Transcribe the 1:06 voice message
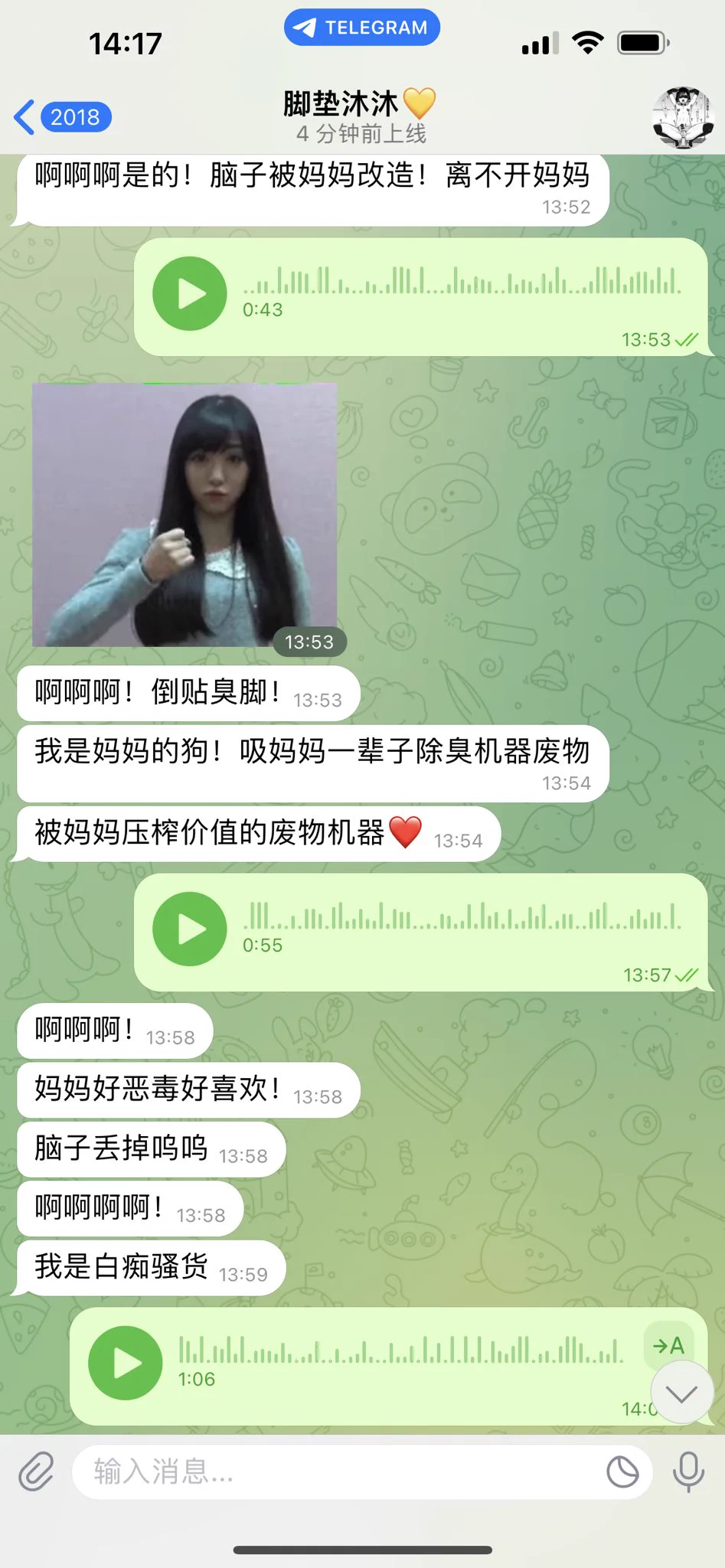The image size is (725, 1568). (668, 1346)
